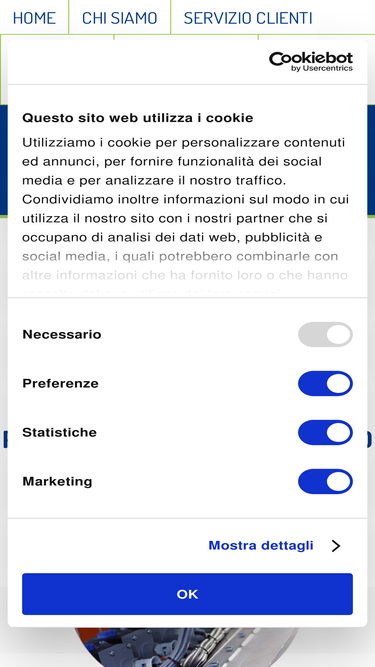Go to the HOME menu item

pyautogui.click(x=34, y=18)
